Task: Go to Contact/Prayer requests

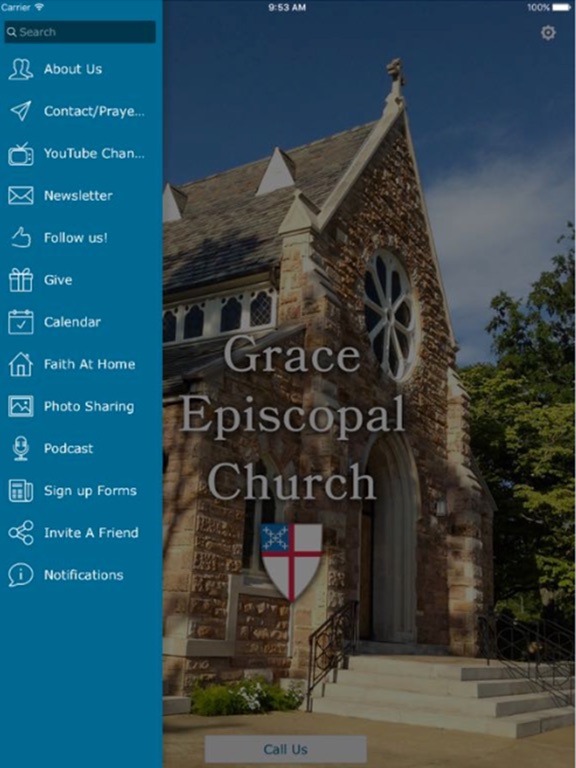Action: (x=81, y=111)
